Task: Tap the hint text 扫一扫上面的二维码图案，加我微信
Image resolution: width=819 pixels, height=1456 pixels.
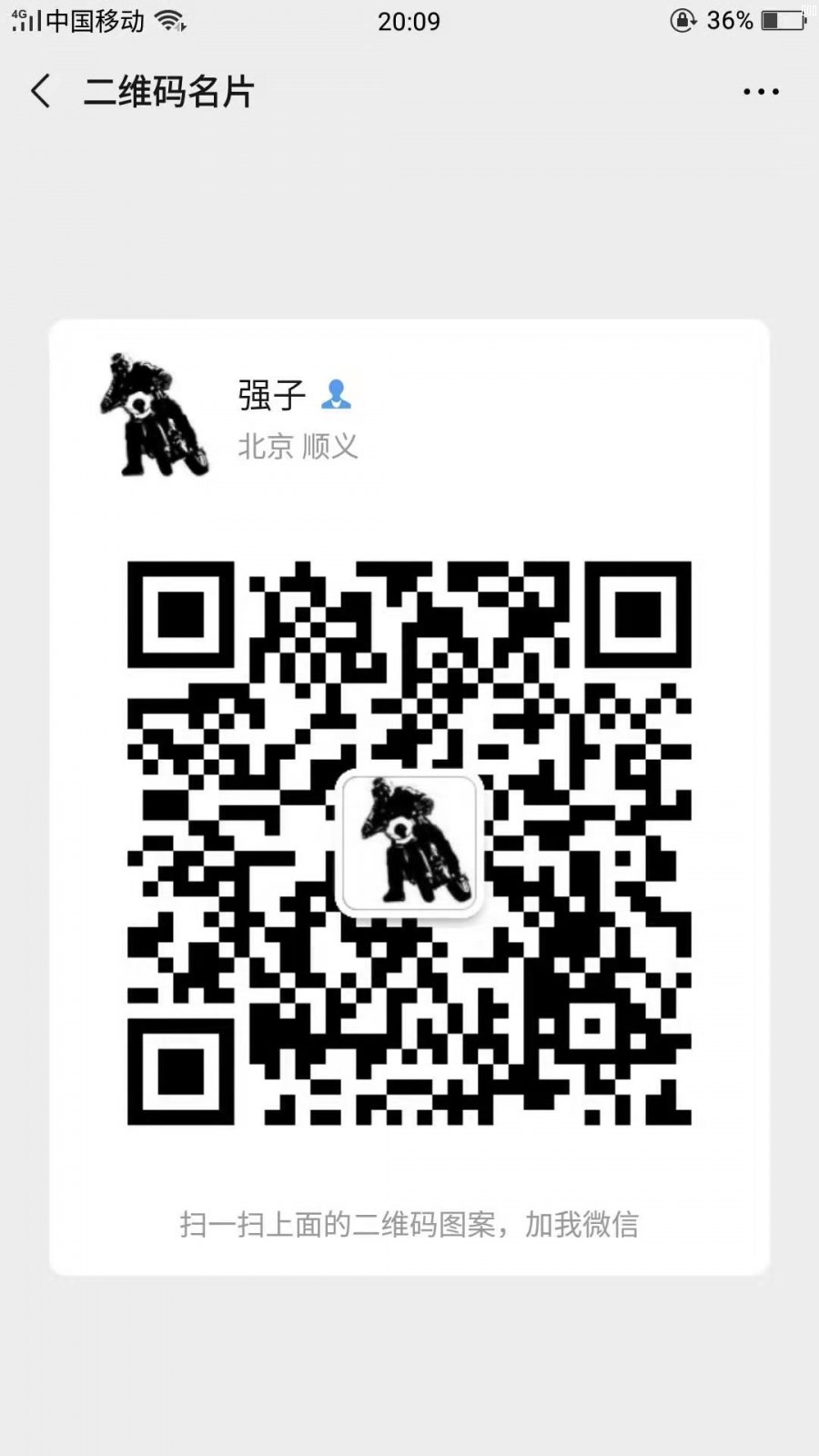Action: pos(409,1225)
